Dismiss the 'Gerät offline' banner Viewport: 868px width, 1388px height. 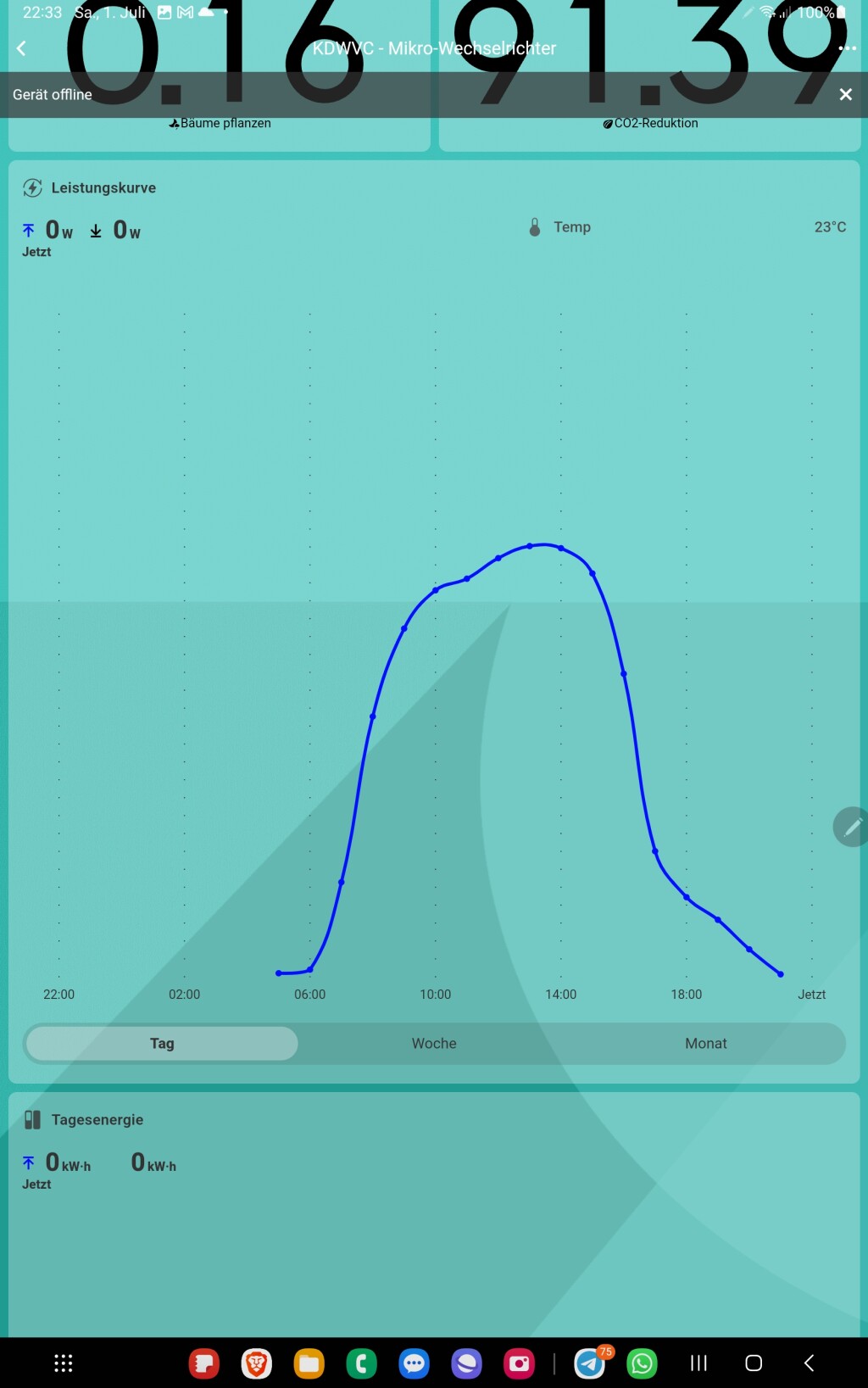pyautogui.click(x=845, y=94)
